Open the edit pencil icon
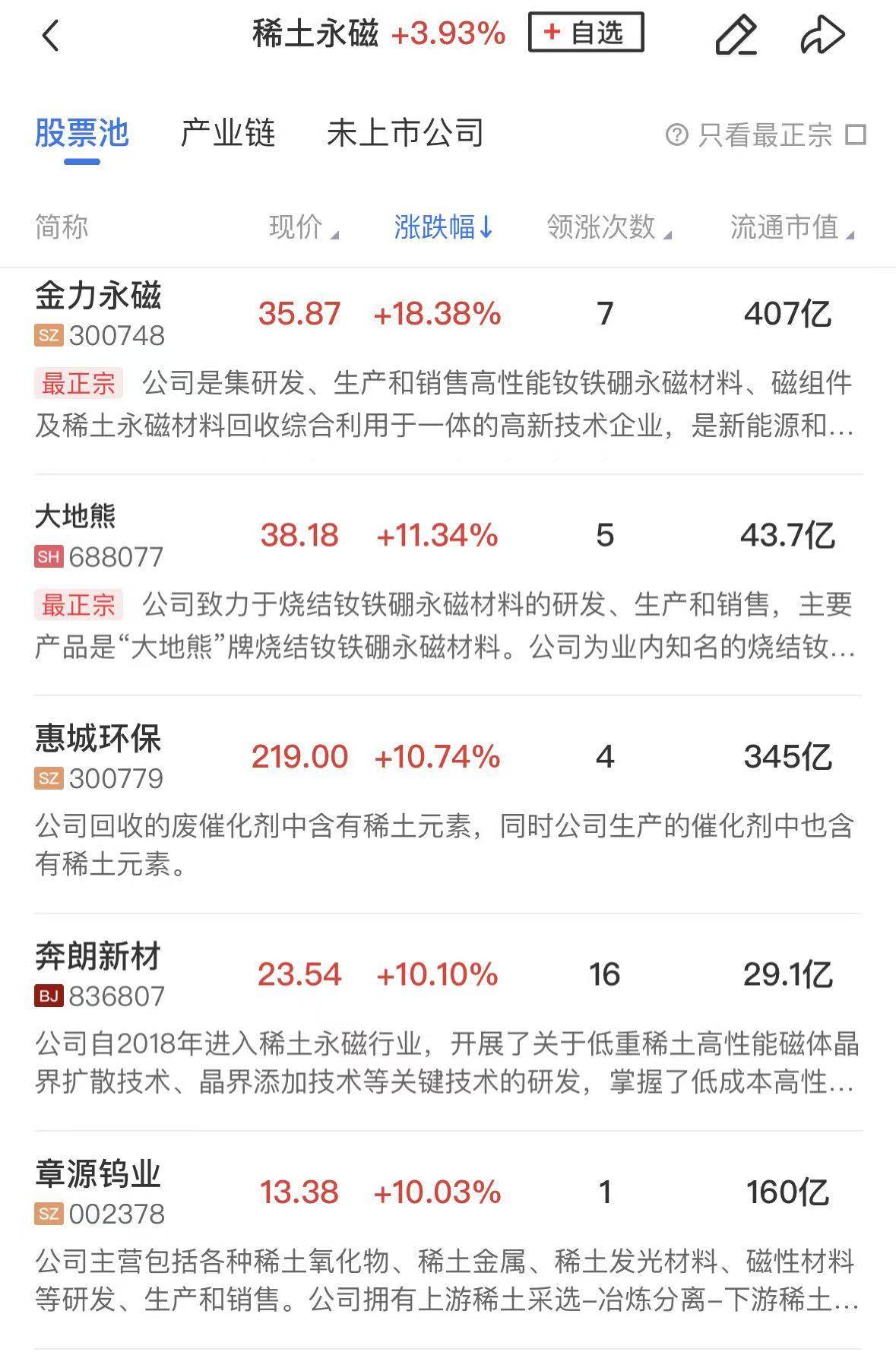Screen dimensions: 896x1352 tap(736, 35)
